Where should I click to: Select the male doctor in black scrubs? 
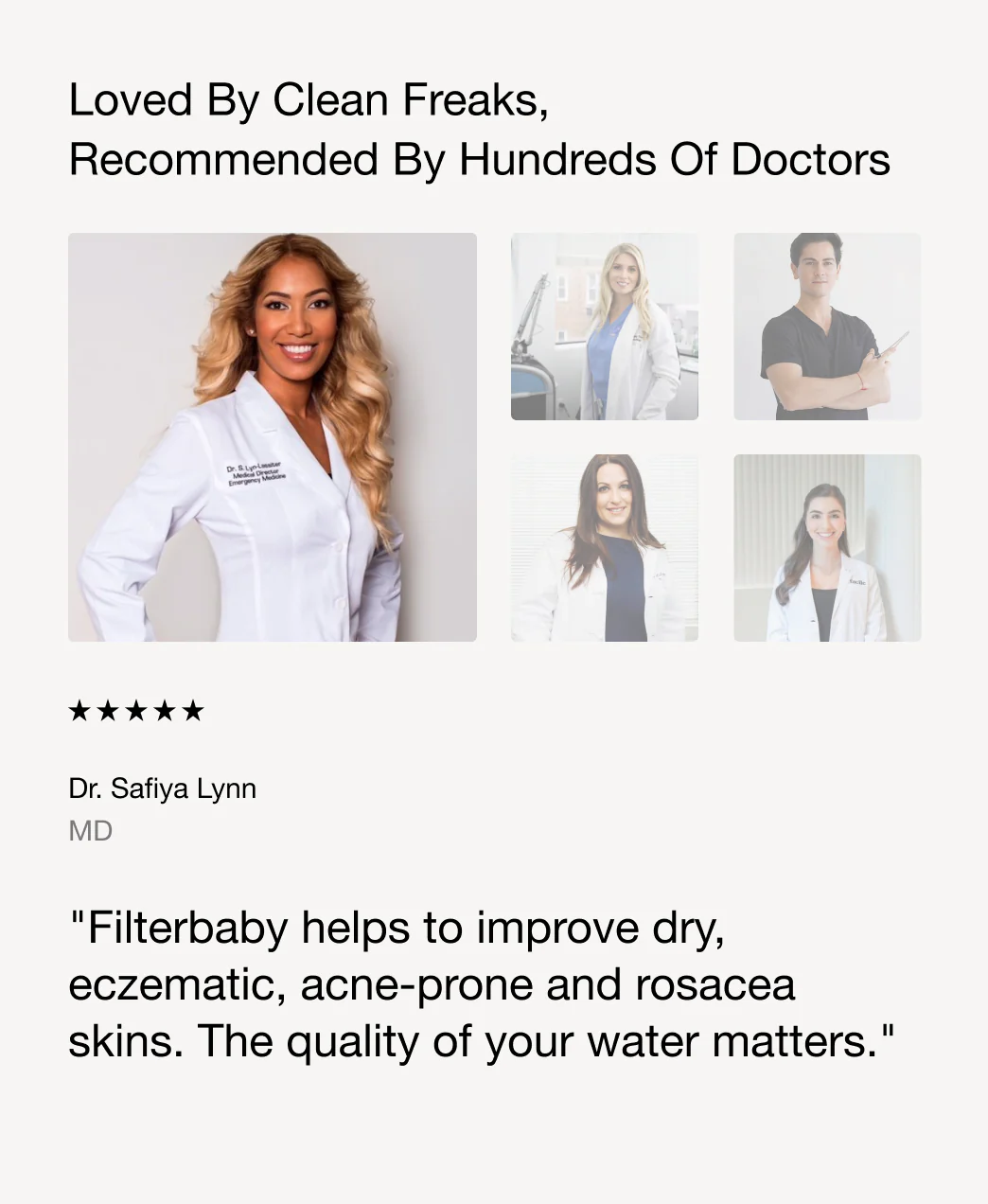tap(827, 327)
